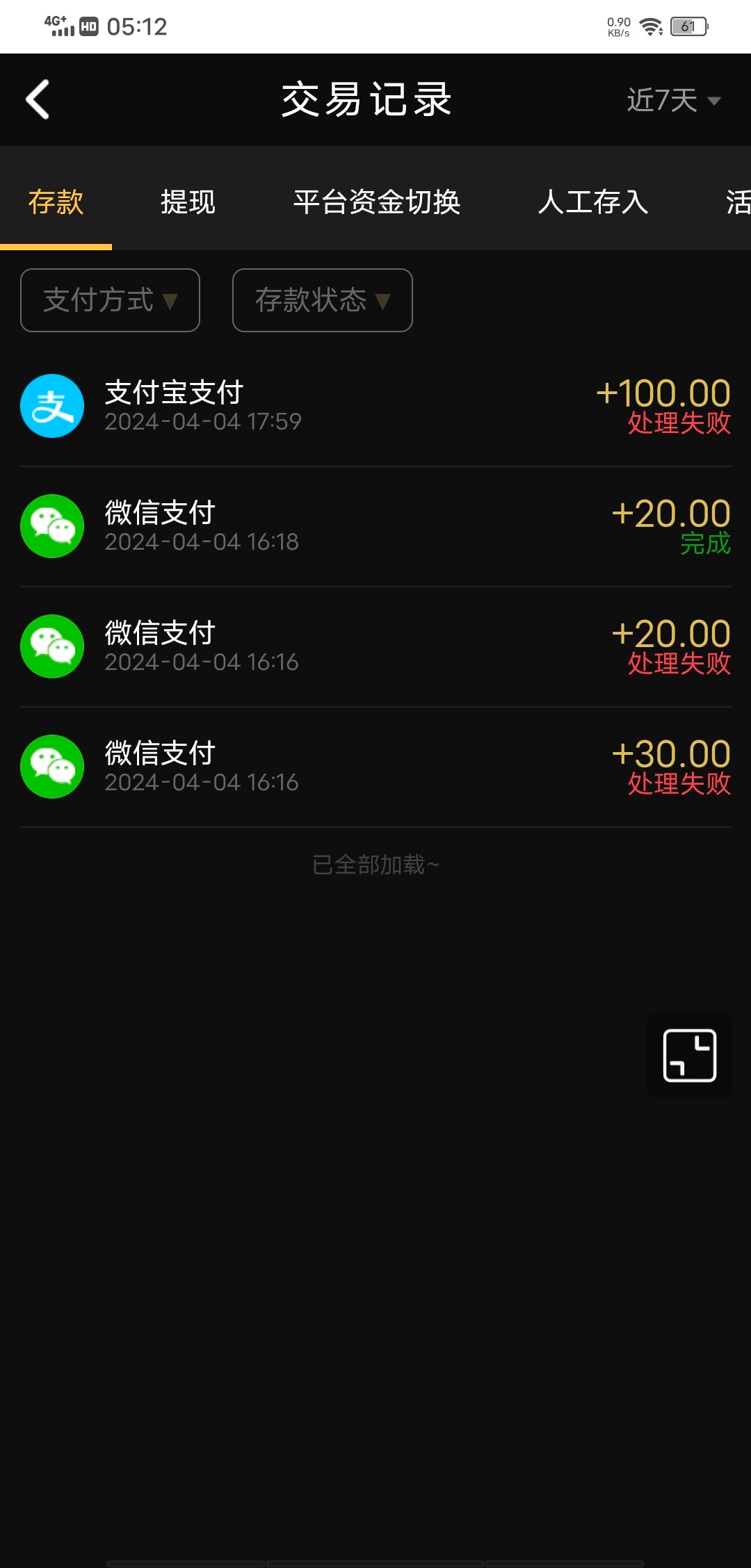Select the 人工存入 tab

(595, 202)
